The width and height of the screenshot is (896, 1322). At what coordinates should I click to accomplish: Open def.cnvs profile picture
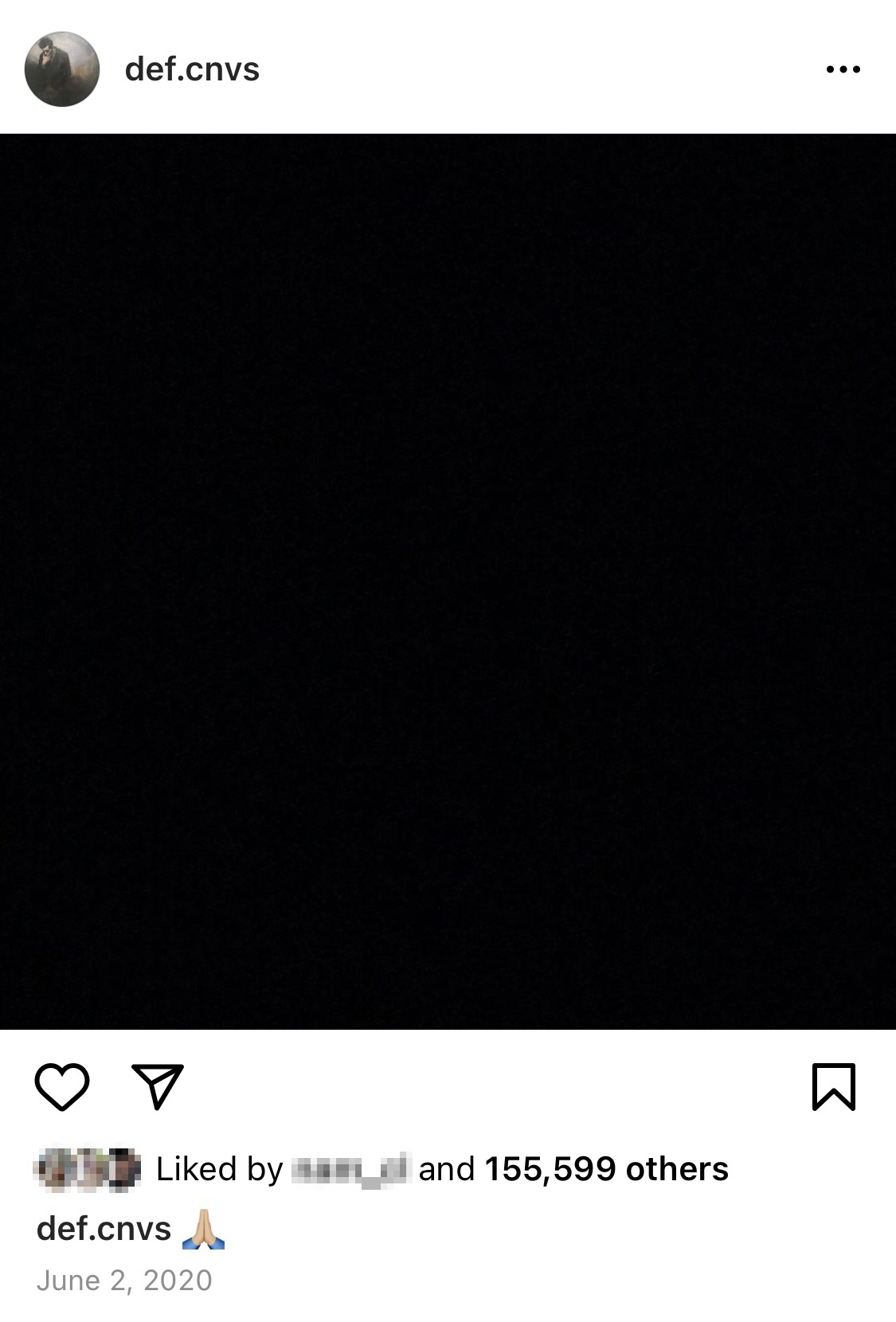point(62,69)
